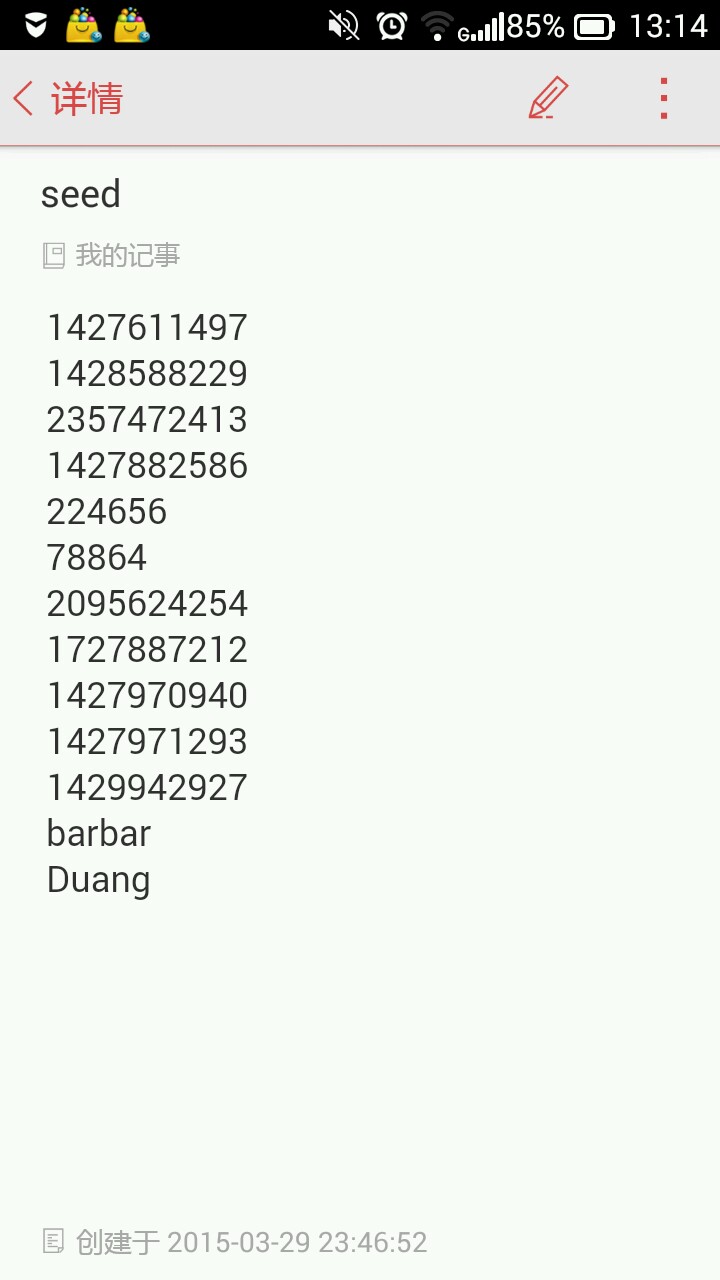Image resolution: width=720 pixels, height=1280 pixels.
Task: Open the three-dot overflow menu
Action: (x=663, y=99)
